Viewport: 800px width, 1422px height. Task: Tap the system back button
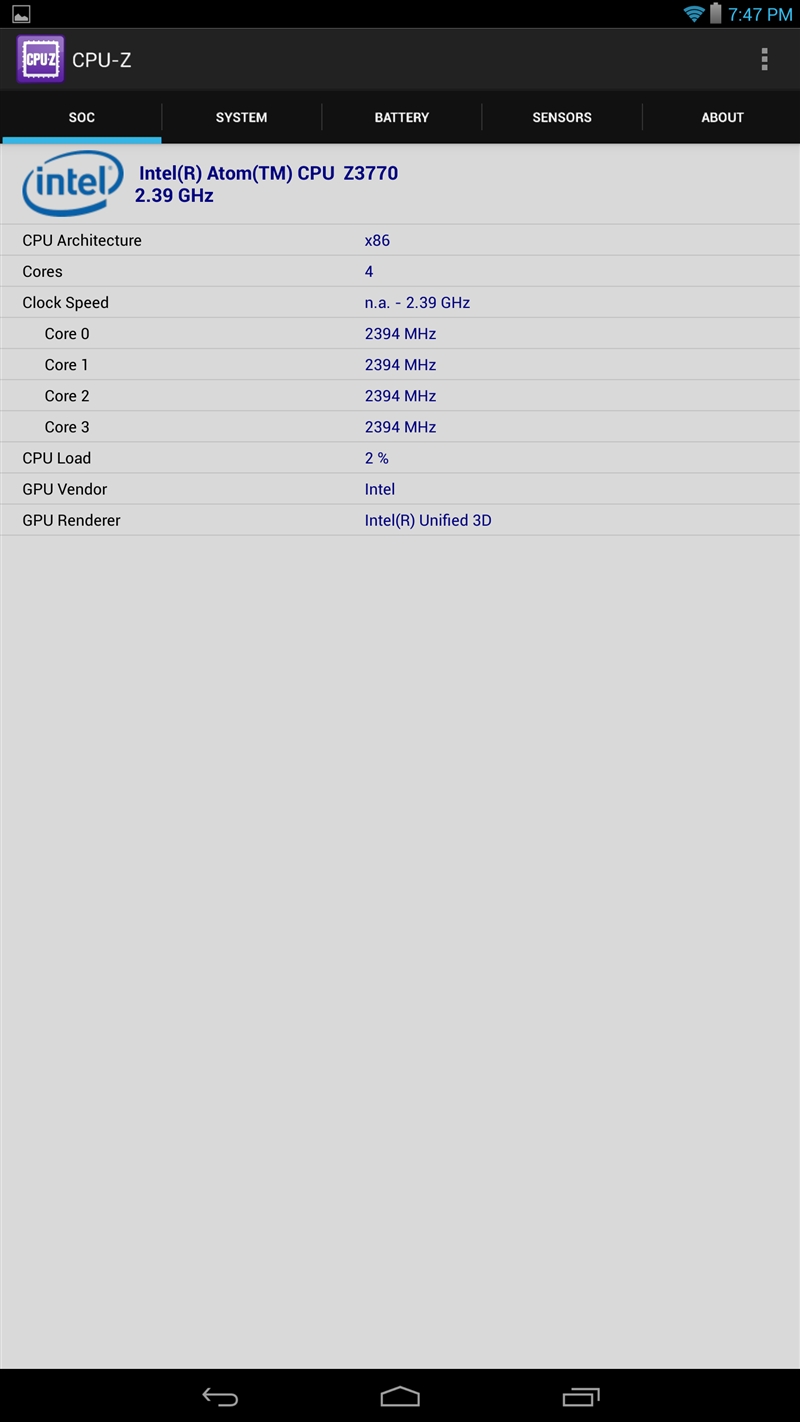point(220,1396)
